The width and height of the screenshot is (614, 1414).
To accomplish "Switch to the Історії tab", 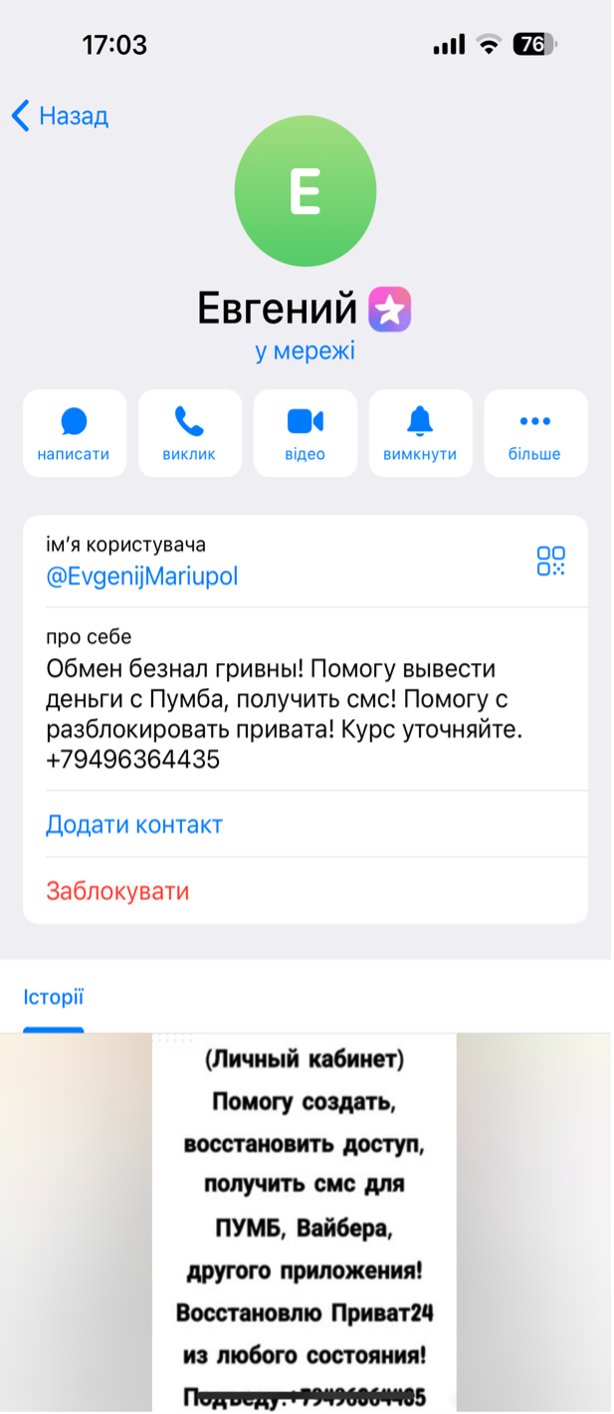I will (x=54, y=997).
